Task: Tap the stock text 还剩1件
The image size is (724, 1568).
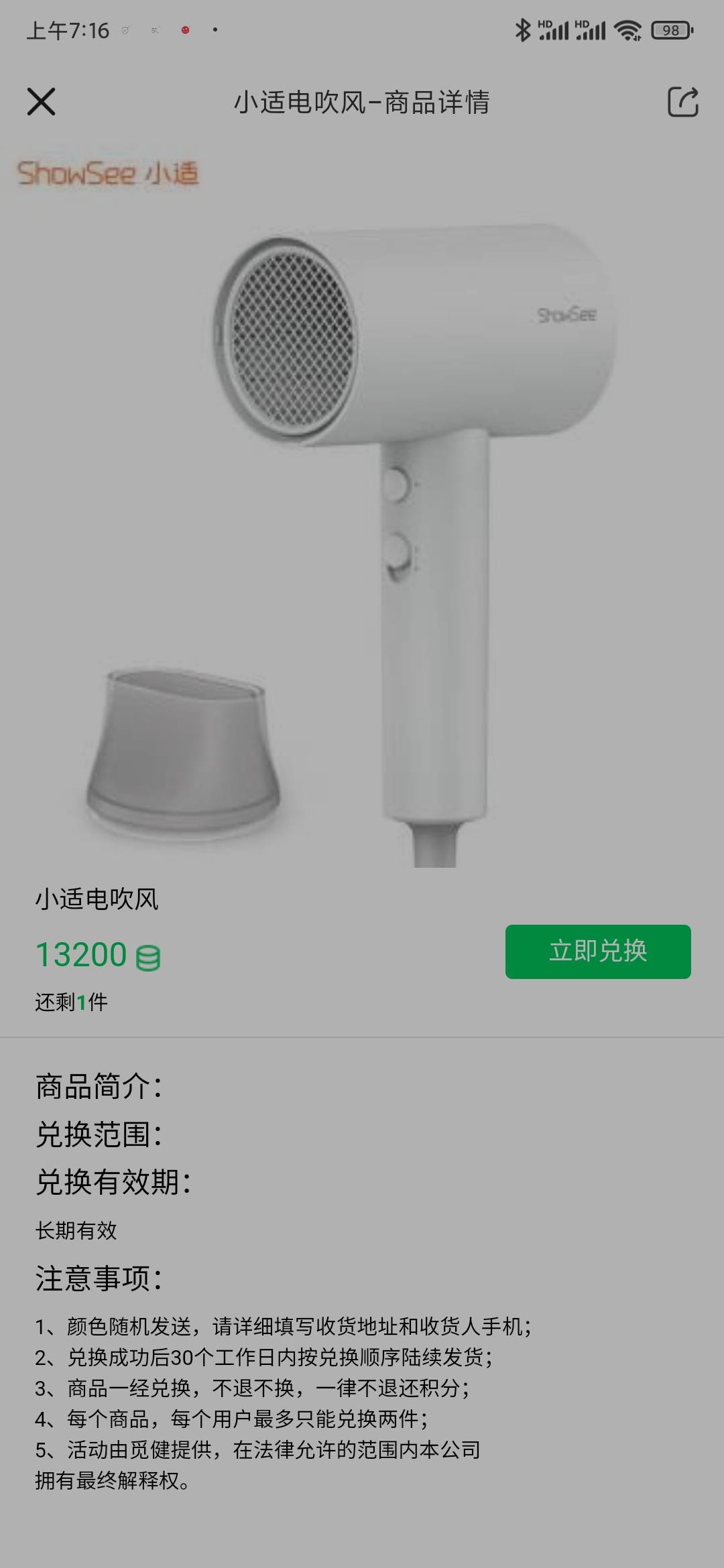Action: point(72,1002)
